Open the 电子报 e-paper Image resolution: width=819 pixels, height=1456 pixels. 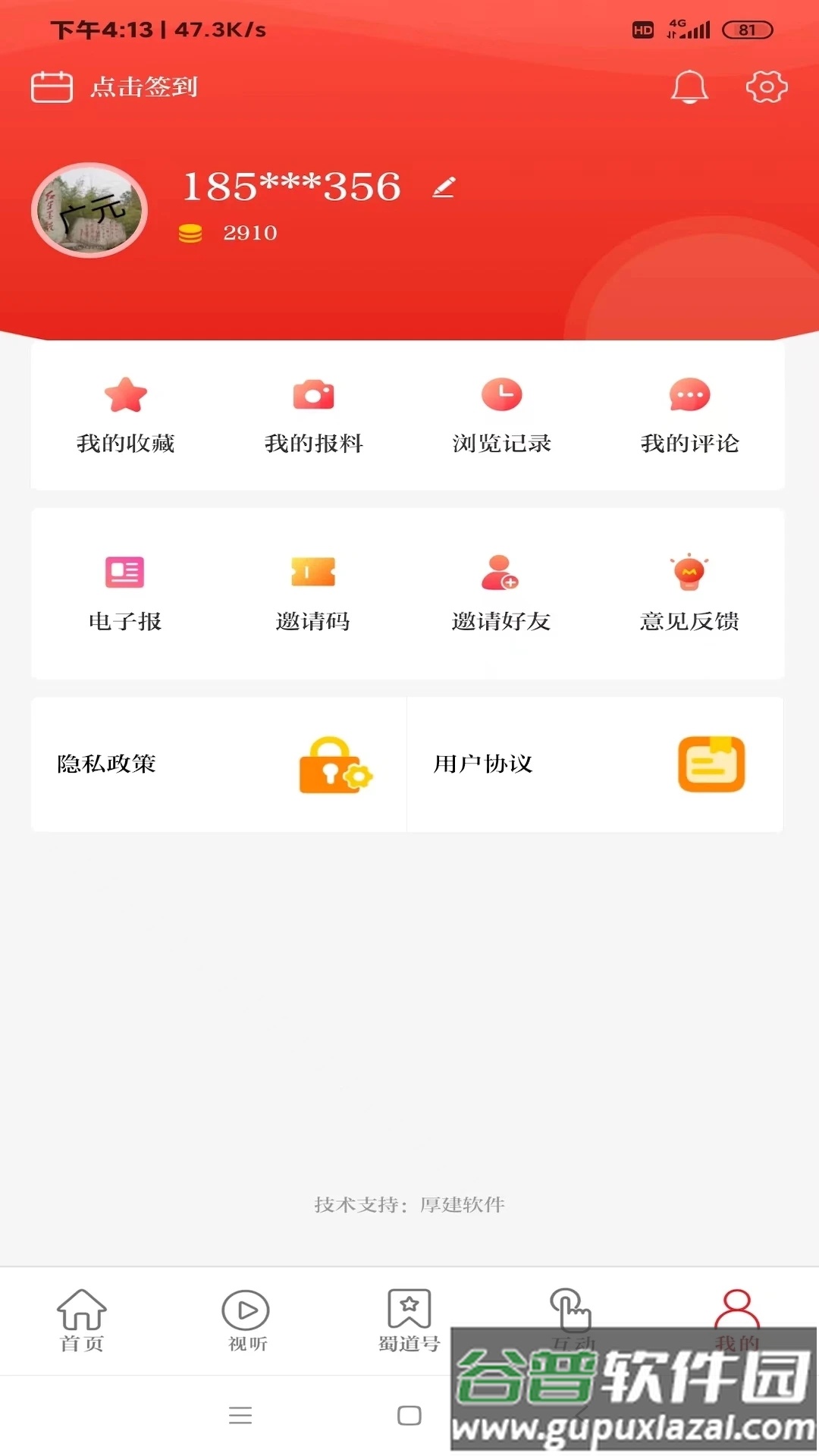126,595
